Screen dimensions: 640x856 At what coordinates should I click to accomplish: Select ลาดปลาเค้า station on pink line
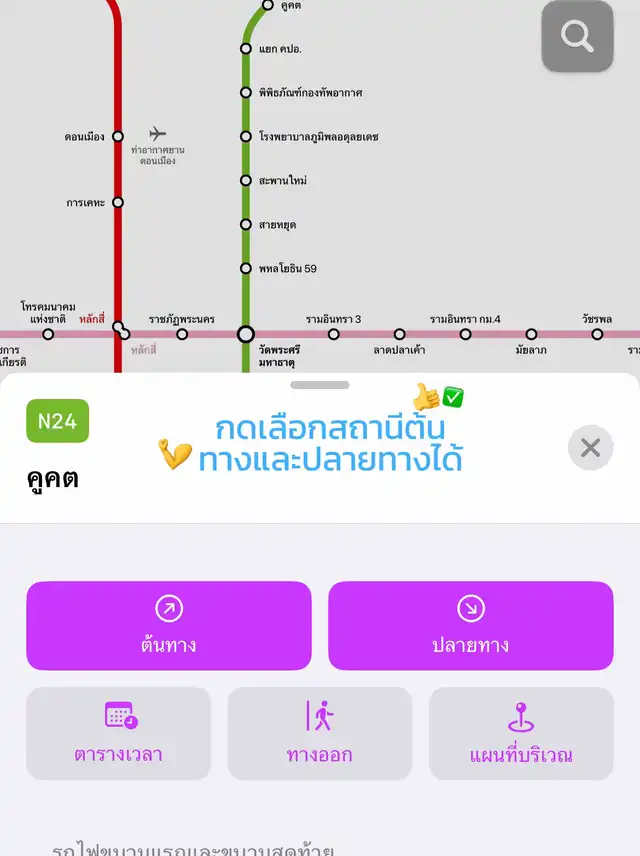pos(399,334)
